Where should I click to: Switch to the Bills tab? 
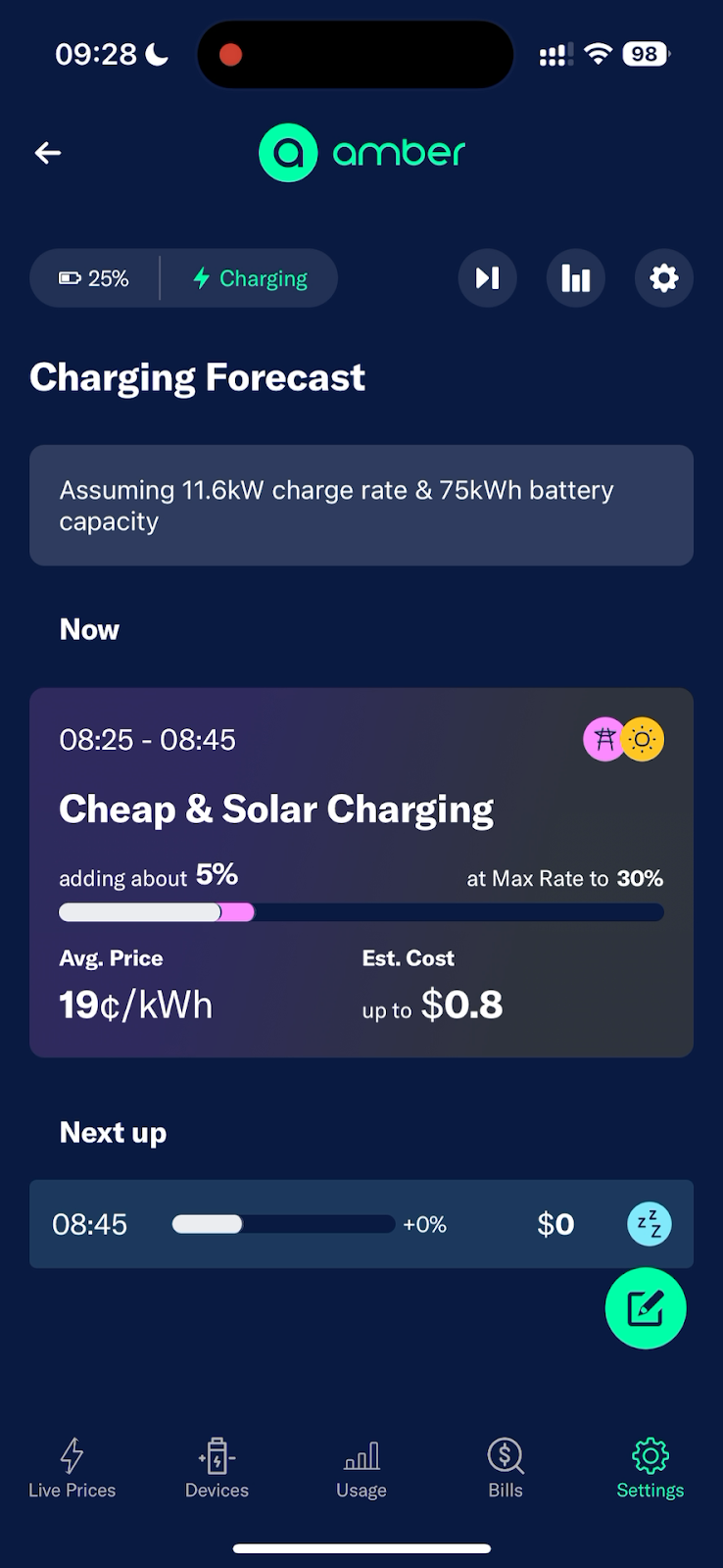pyautogui.click(x=505, y=1465)
